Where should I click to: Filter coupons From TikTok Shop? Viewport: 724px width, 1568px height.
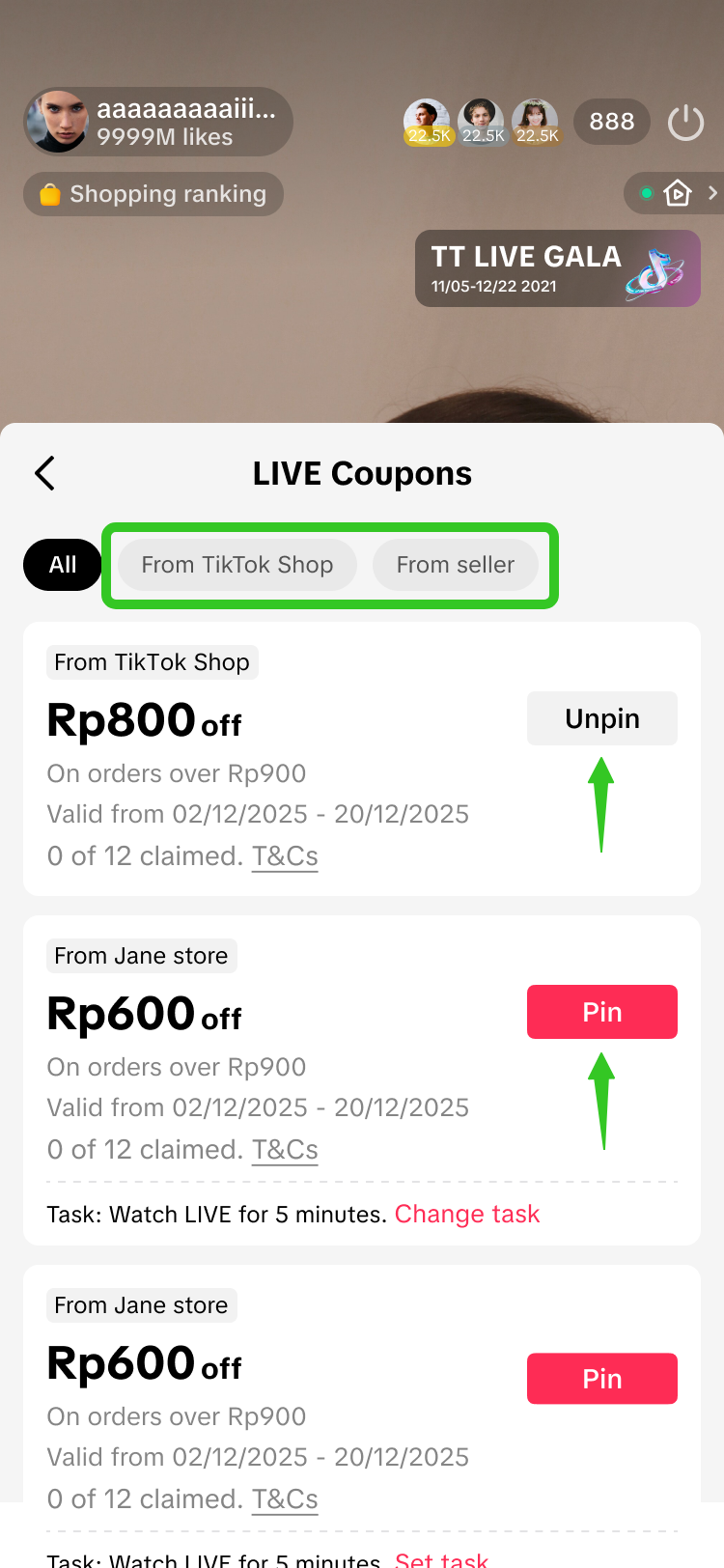coord(237,565)
